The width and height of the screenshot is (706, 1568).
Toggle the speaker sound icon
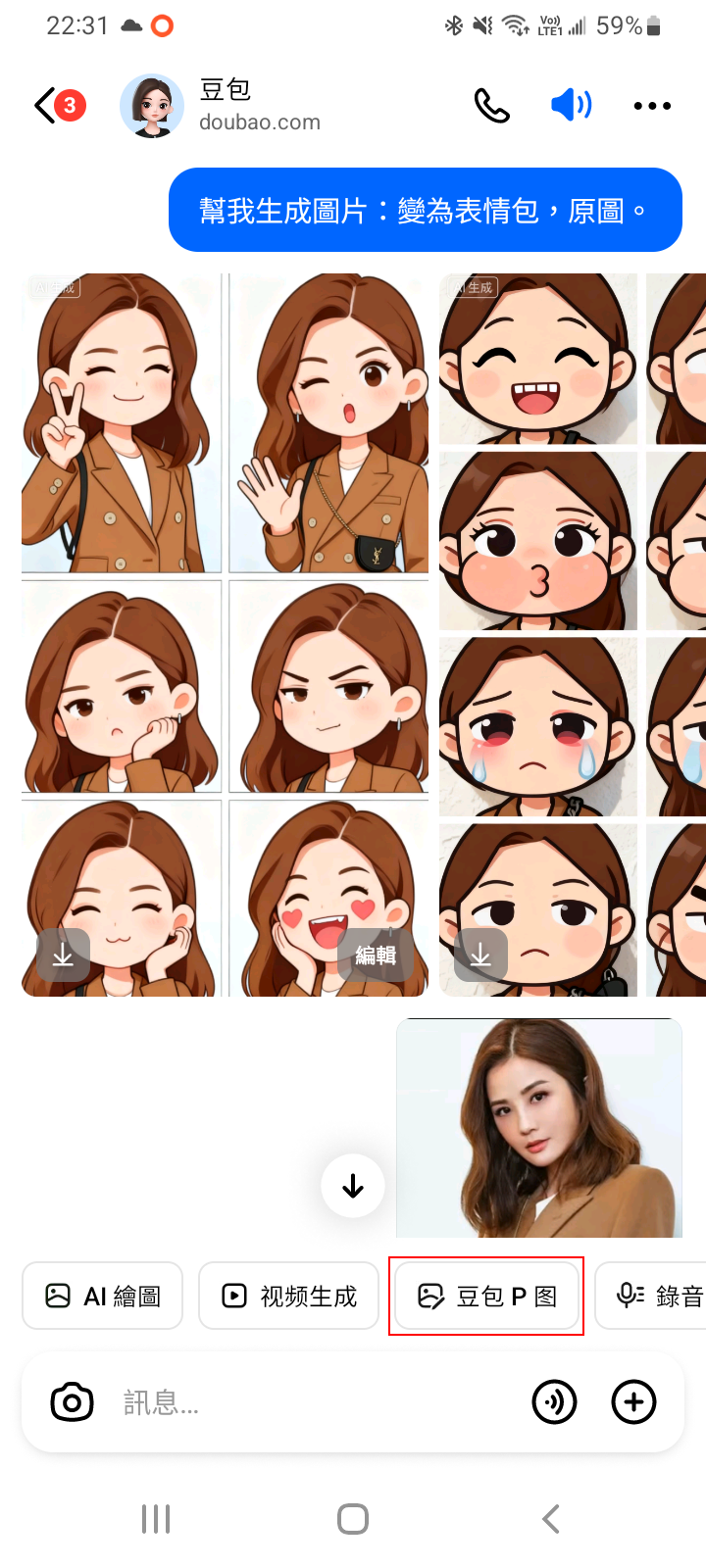(x=571, y=105)
